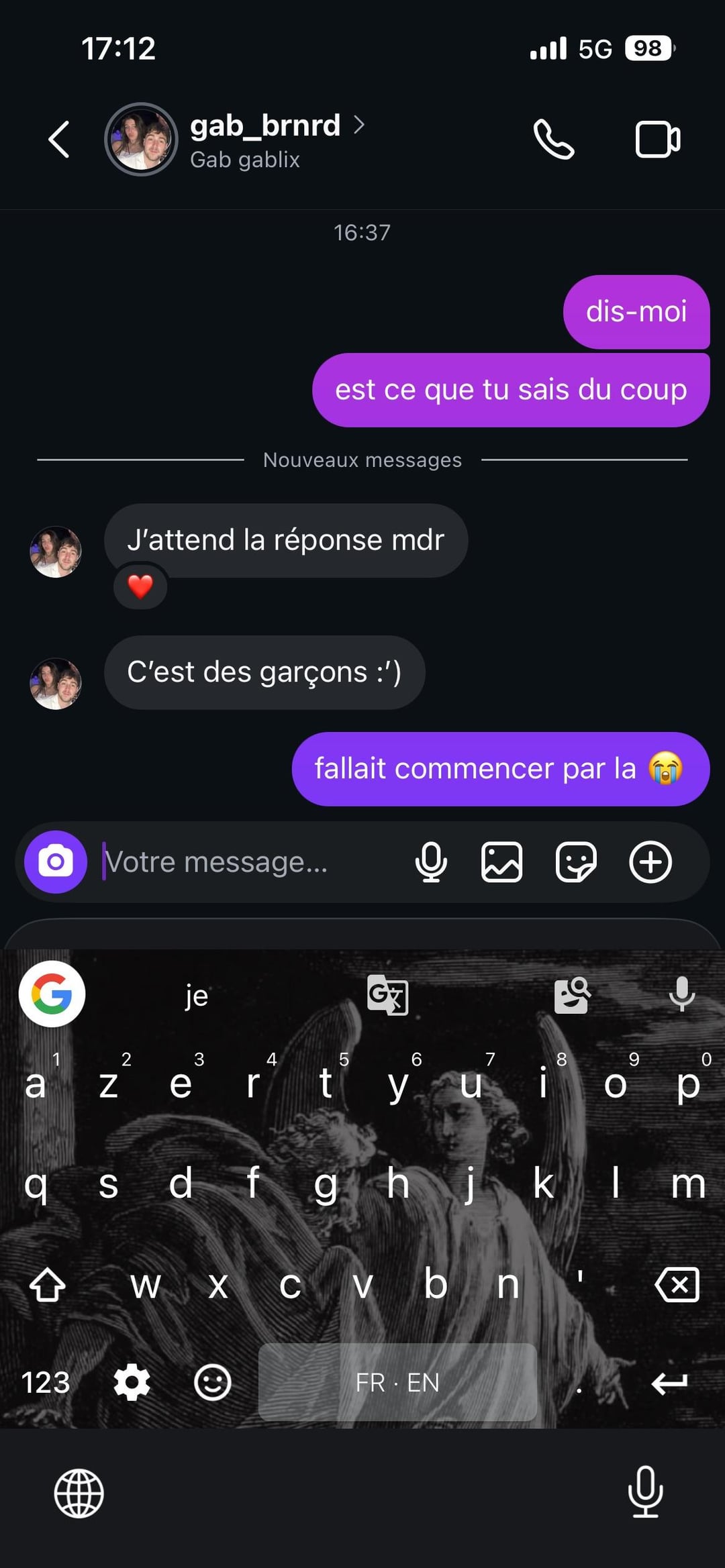Insert the suggested word "je"
Screen dimensions: 725x1568
[197, 995]
